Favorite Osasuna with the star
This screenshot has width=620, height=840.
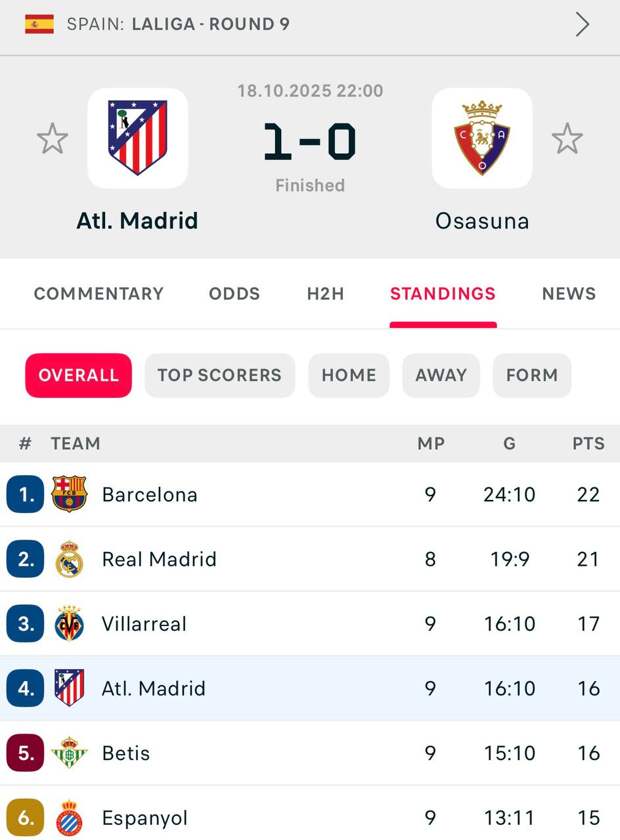567,139
